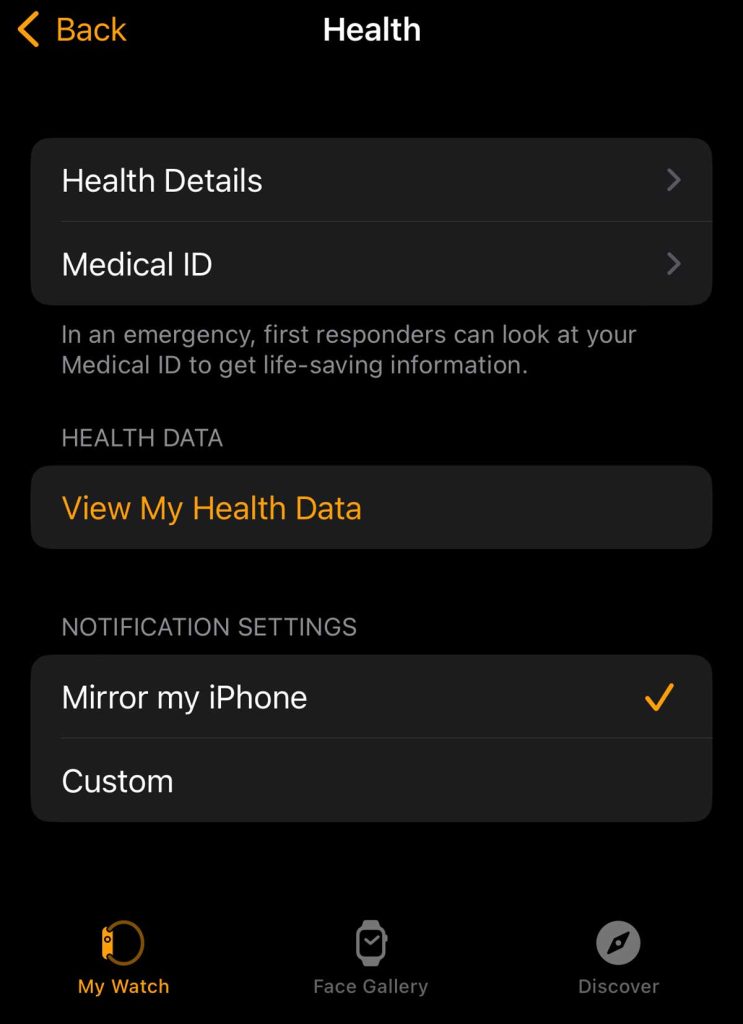Open Health Details
Image resolution: width=743 pixels, height=1024 pixels.
(x=371, y=180)
